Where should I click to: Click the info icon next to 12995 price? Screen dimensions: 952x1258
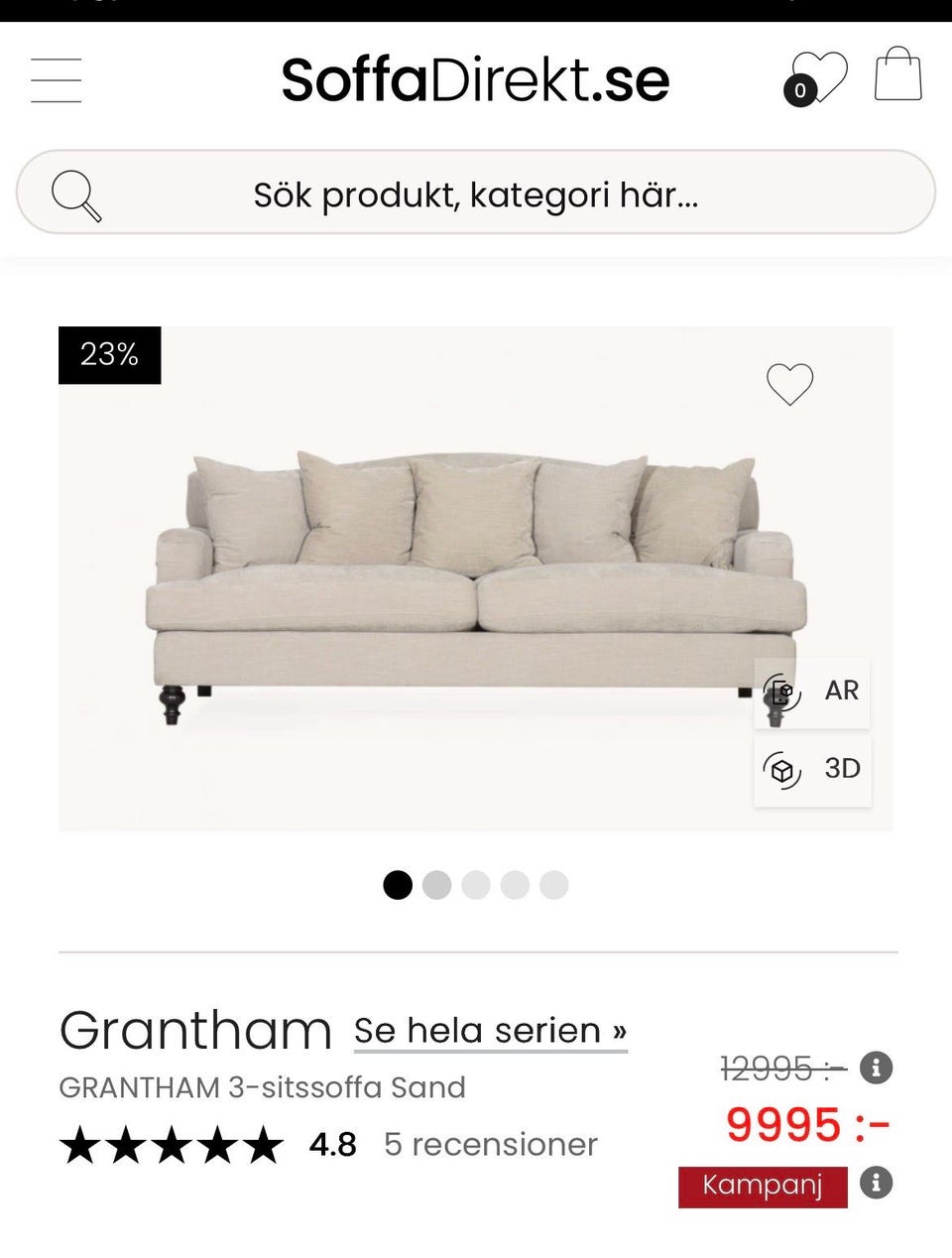[874, 1069]
